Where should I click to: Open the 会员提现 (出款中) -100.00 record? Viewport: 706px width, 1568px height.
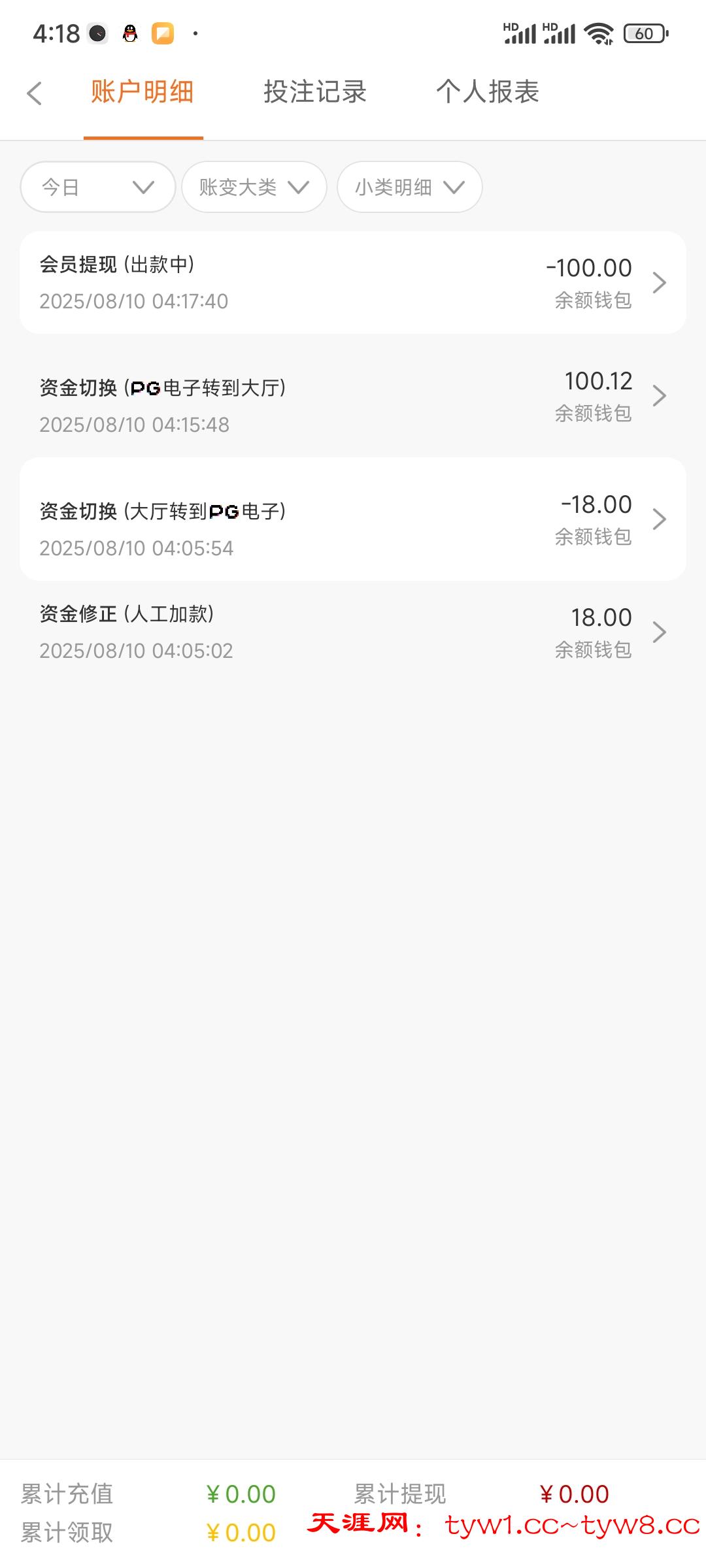click(353, 283)
